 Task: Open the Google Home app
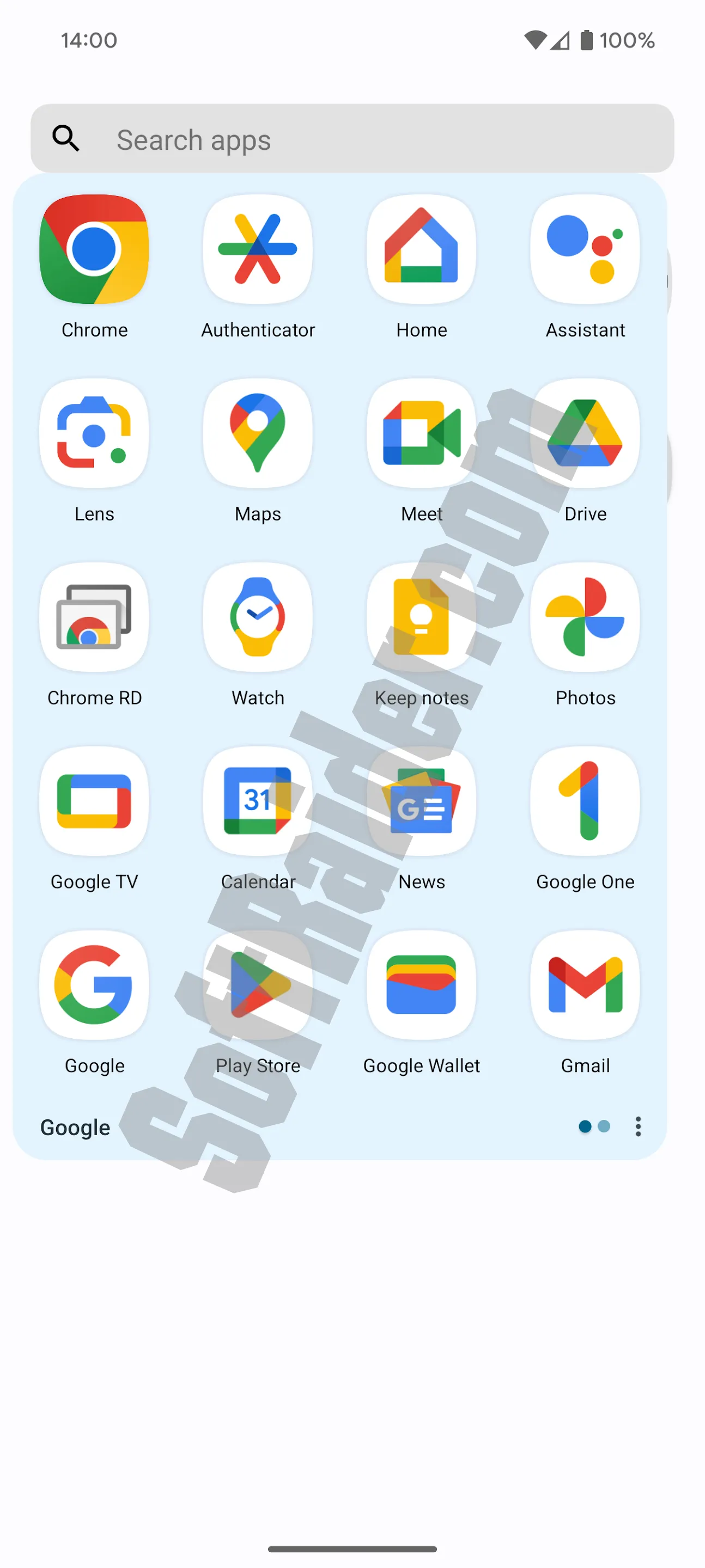421,249
